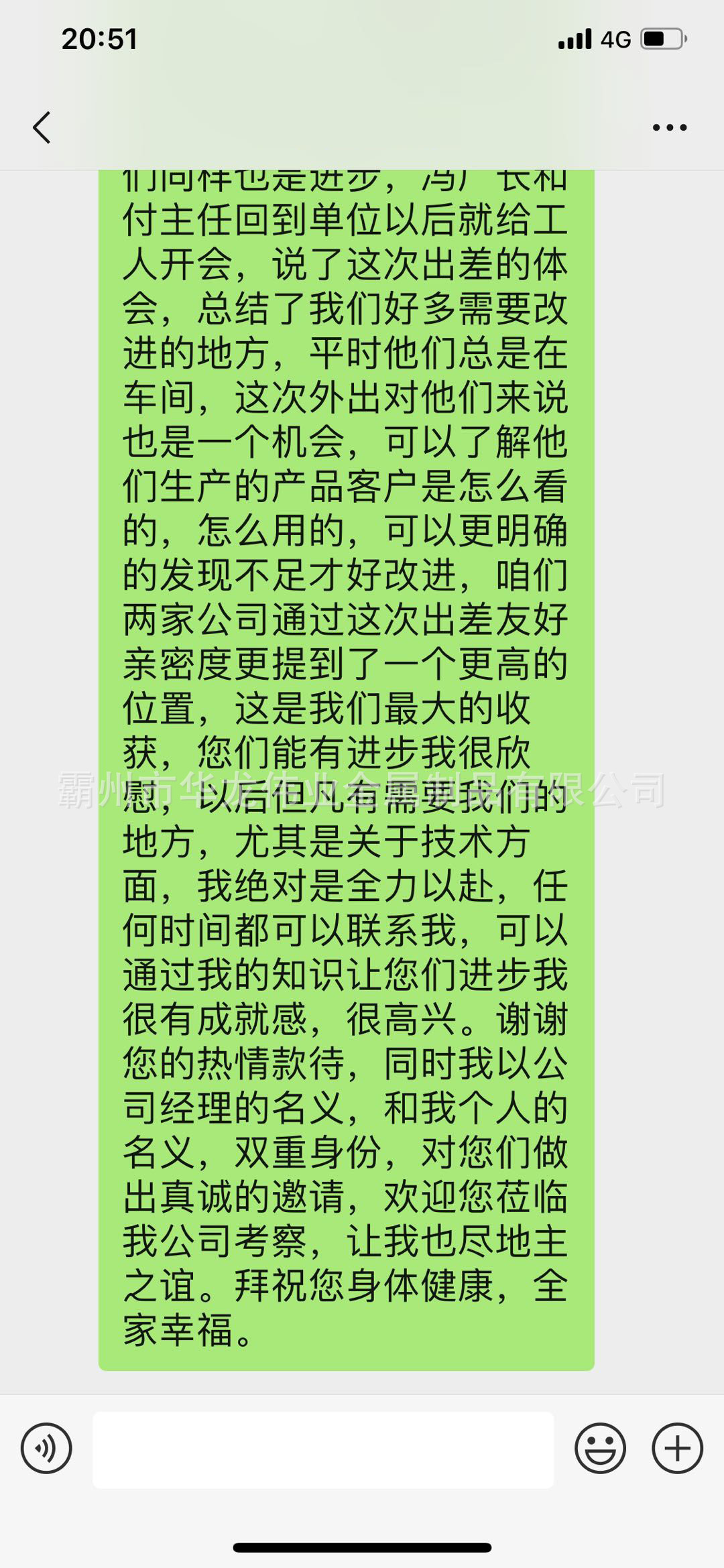Go back to the chat list

[42, 127]
